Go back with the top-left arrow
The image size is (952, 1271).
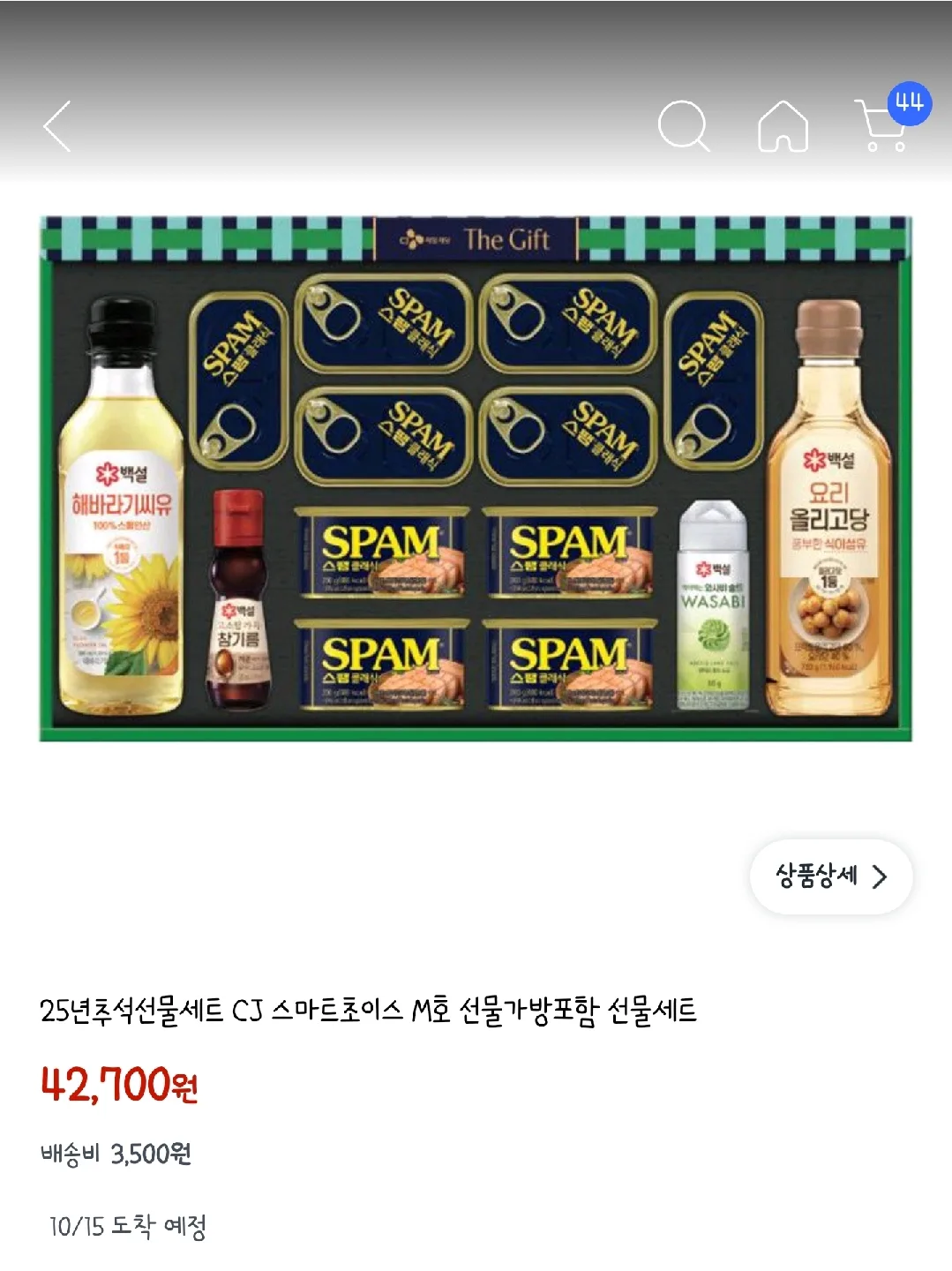[57, 126]
